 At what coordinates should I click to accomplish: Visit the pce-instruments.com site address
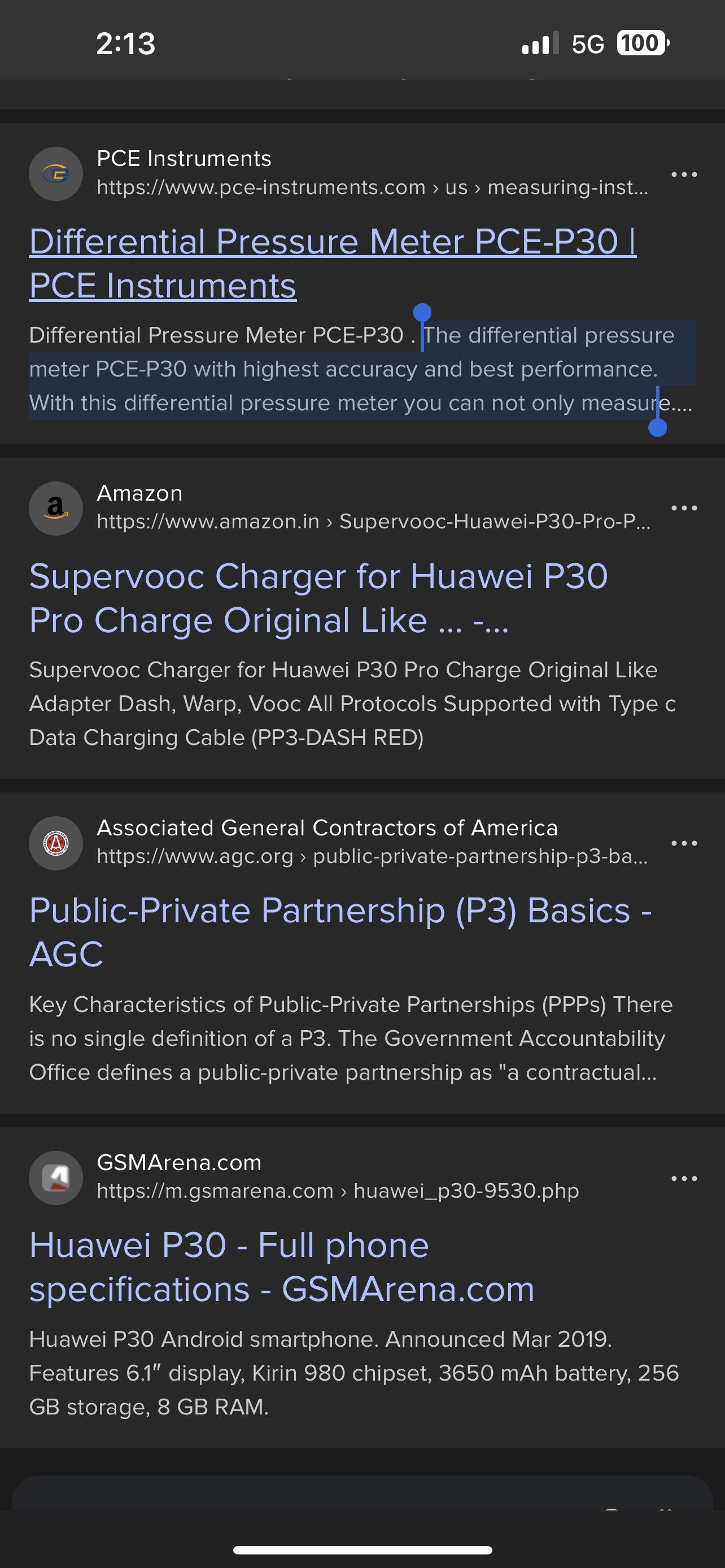(373, 187)
